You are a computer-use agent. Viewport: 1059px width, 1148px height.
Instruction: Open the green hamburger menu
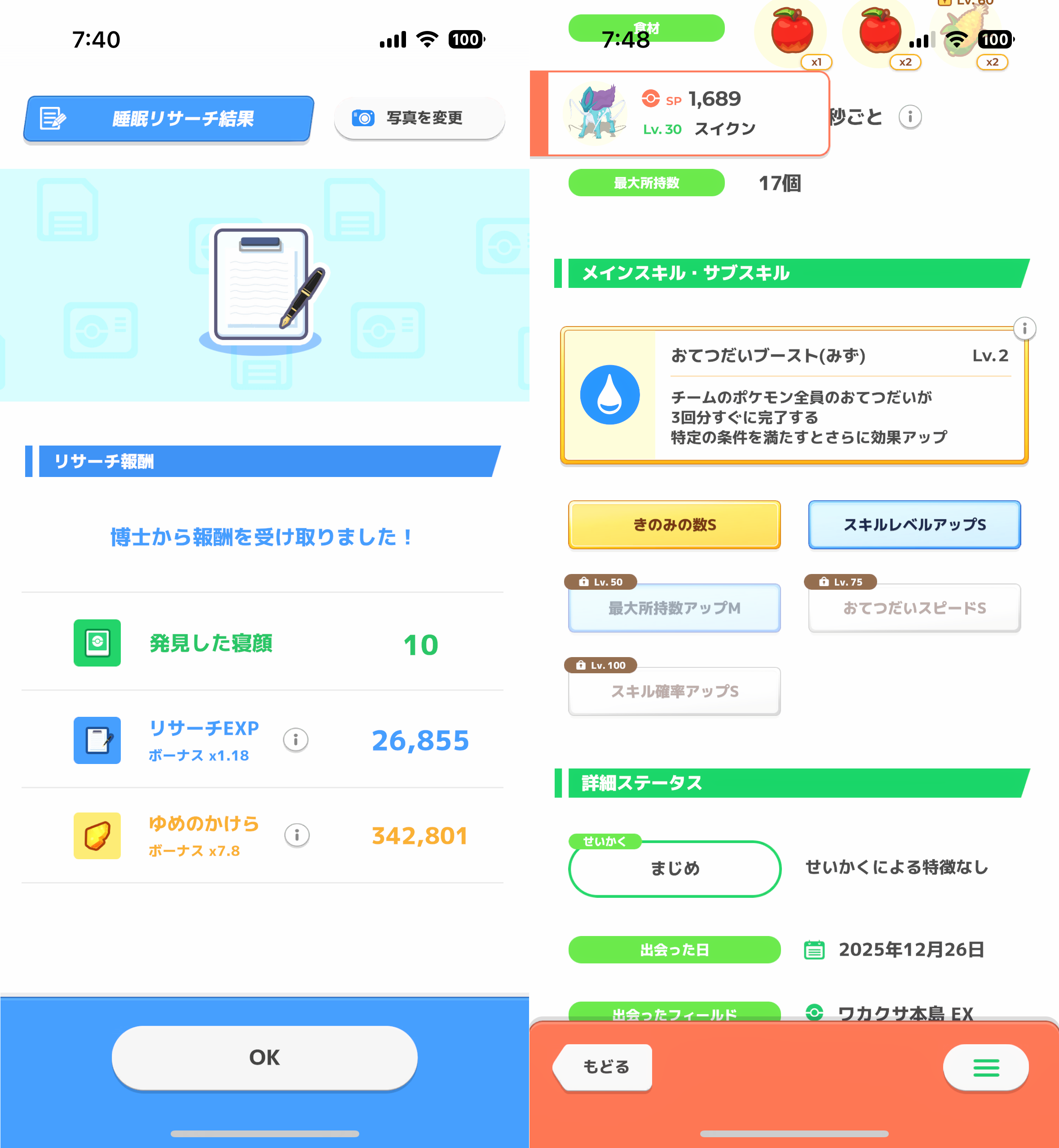[986, 1067]
